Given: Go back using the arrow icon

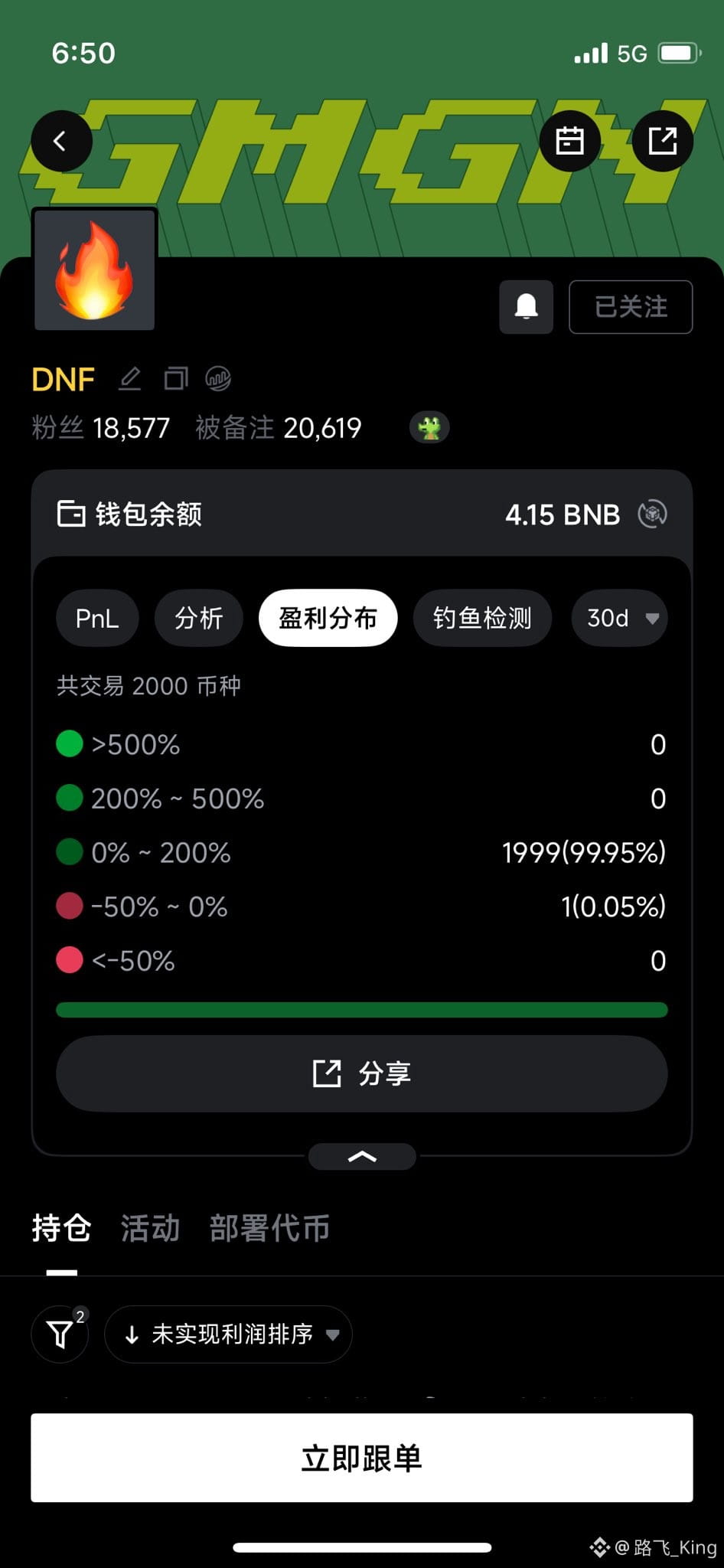Looking at the screenshot, I should pyautogui.click(x=61, y=141).
